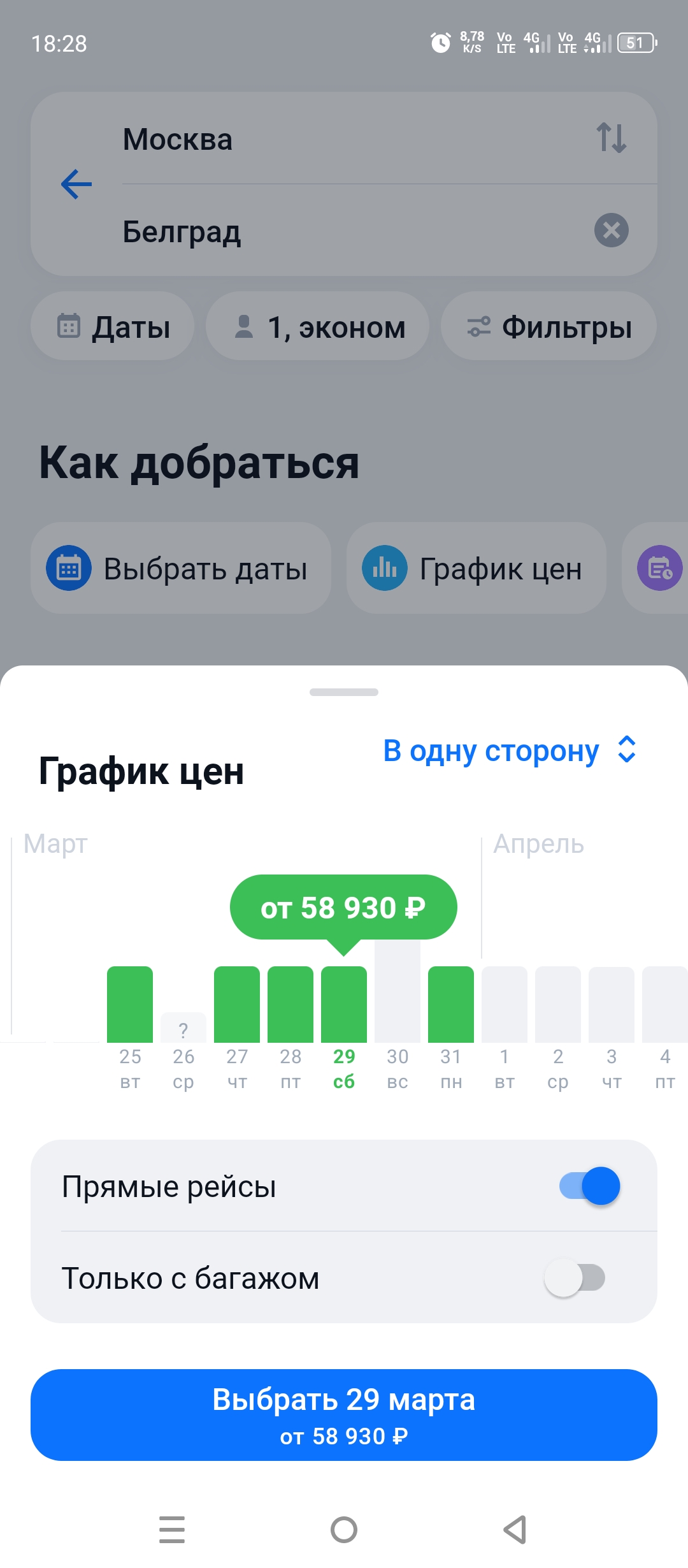
Task: Disable the Прямые рейсы switch
Action: tap(589, 1186)
